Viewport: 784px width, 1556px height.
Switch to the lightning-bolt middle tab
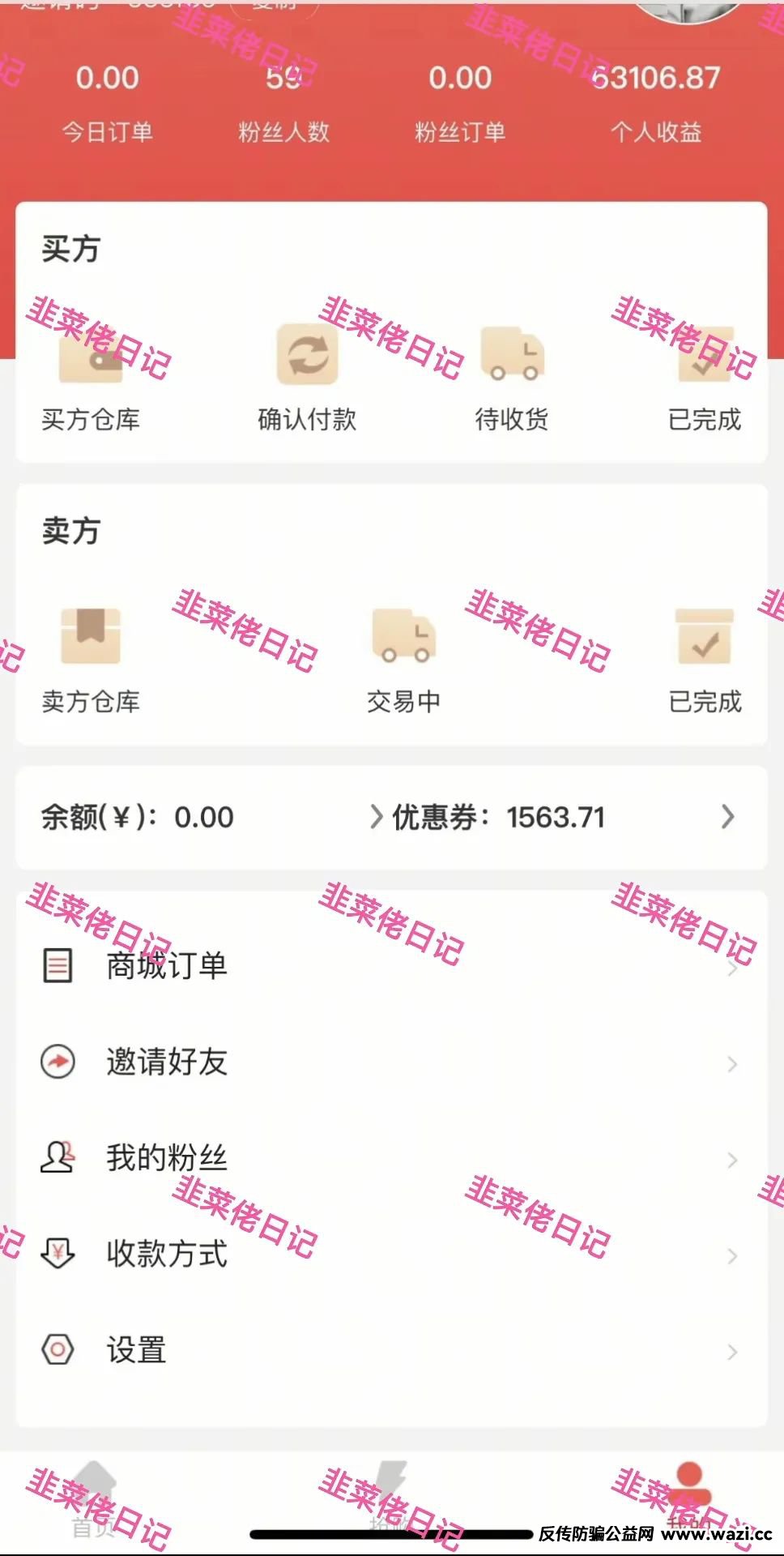coord(391,1499)
